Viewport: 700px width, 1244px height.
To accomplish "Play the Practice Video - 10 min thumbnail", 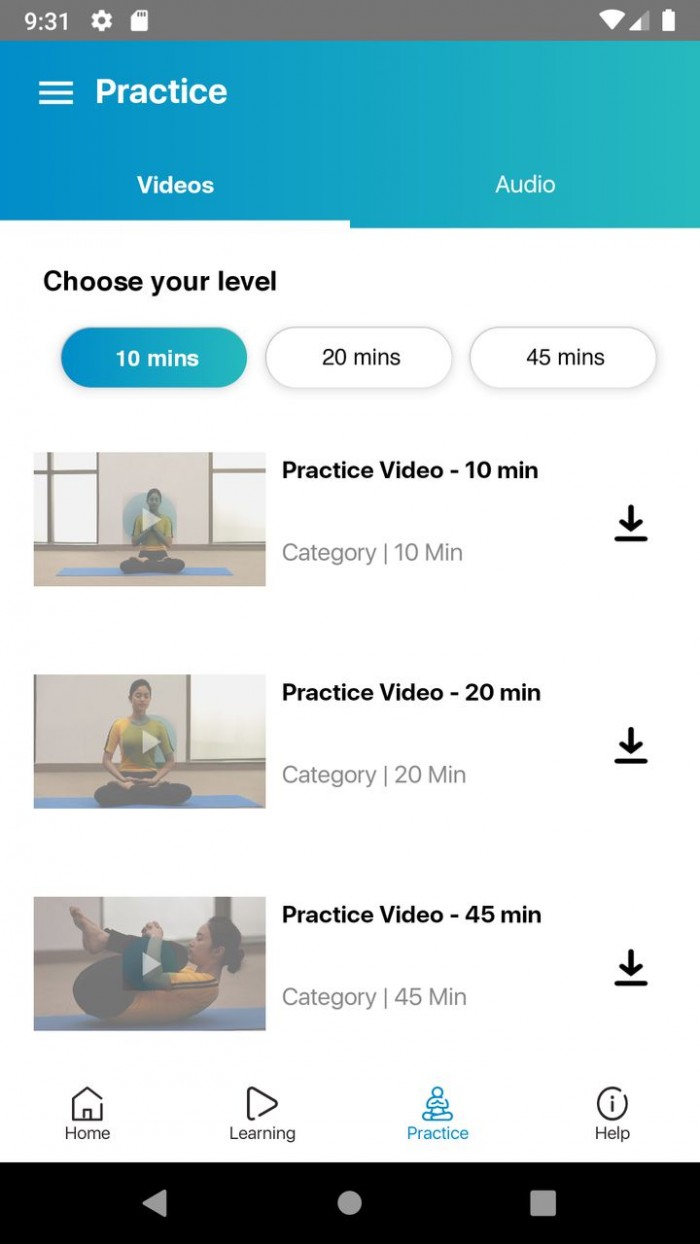I will coord(150,519).
